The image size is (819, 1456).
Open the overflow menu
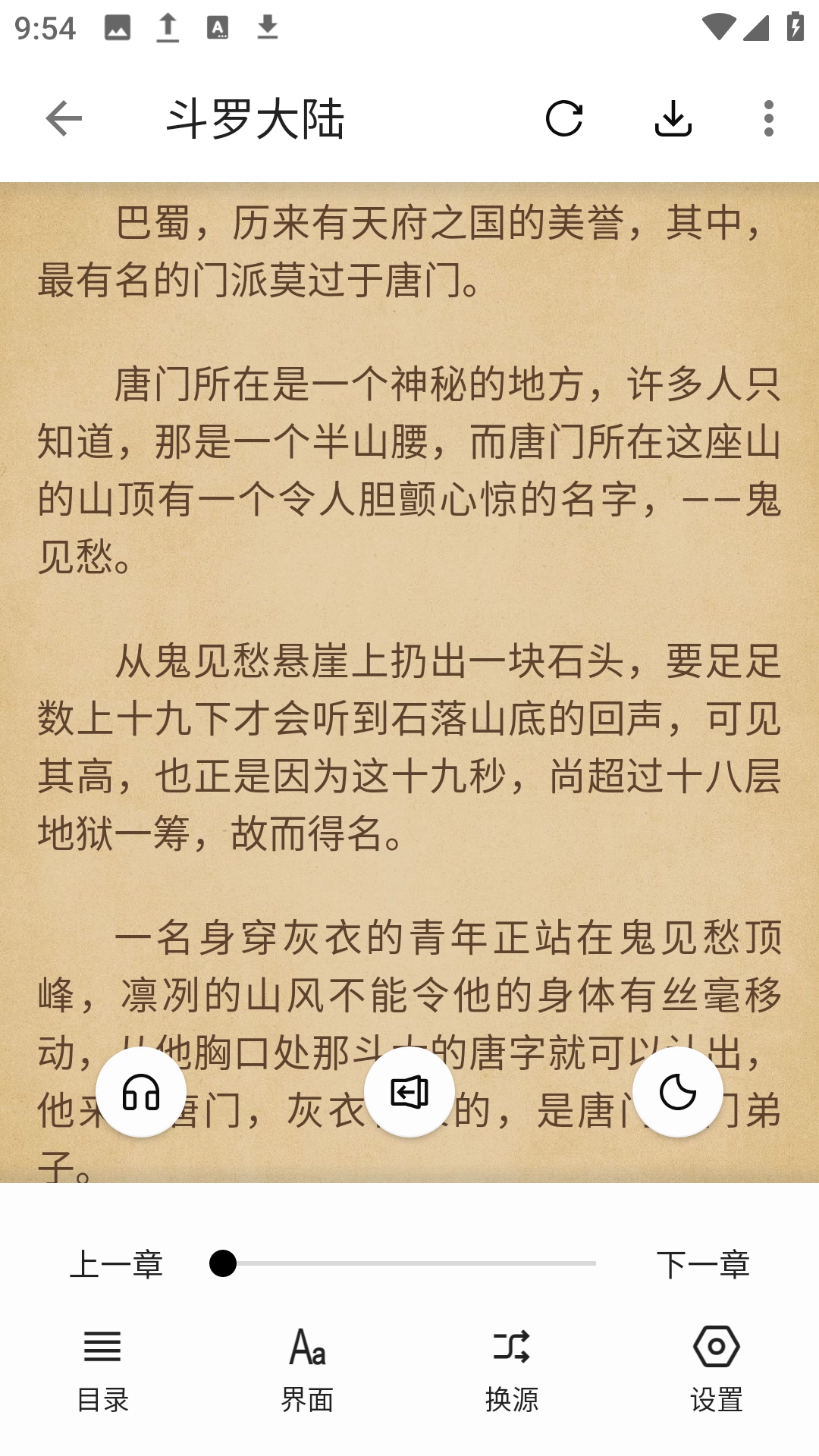click(769, 118)
